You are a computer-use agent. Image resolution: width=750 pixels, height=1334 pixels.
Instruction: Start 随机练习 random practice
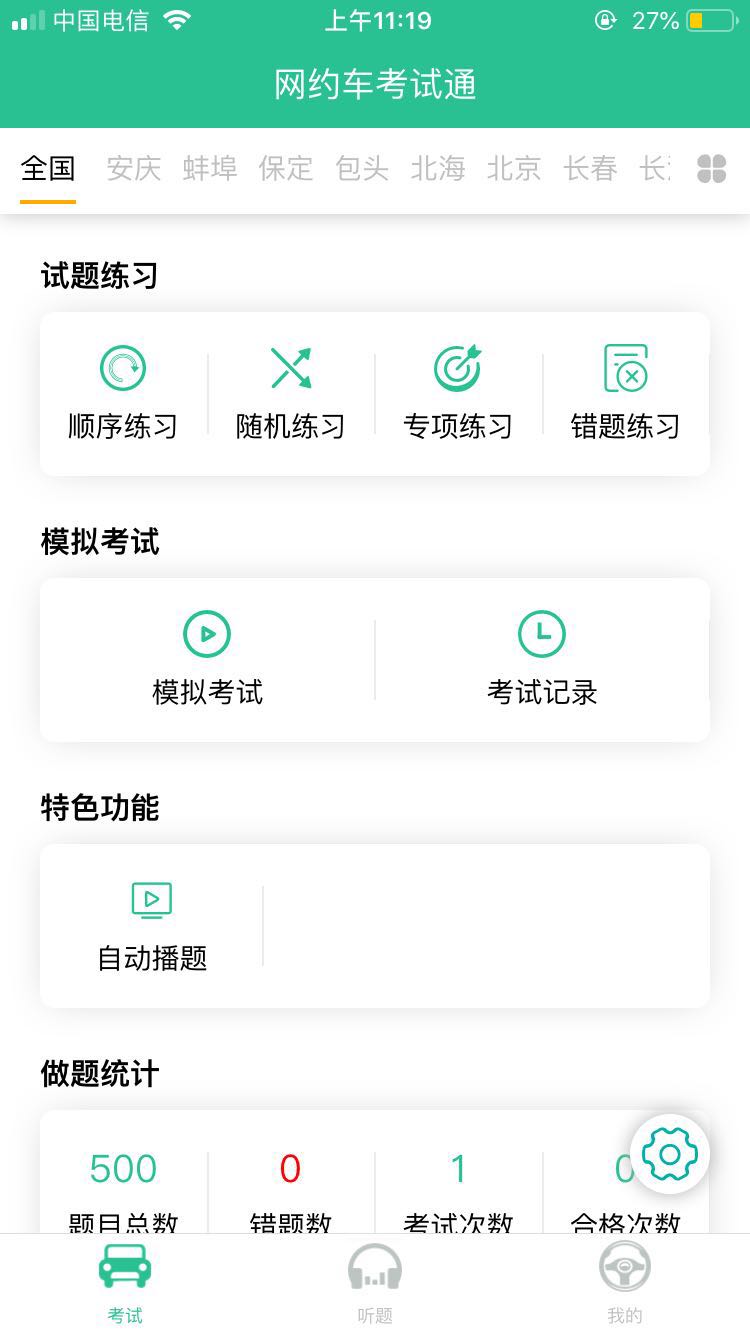coord(291,393)
